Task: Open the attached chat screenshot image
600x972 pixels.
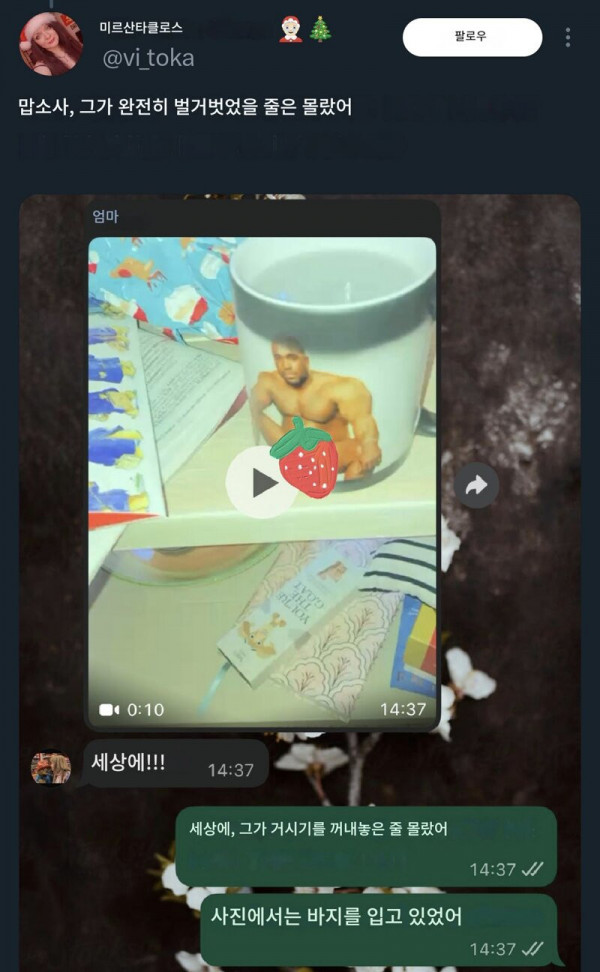Action: [300, 580]
